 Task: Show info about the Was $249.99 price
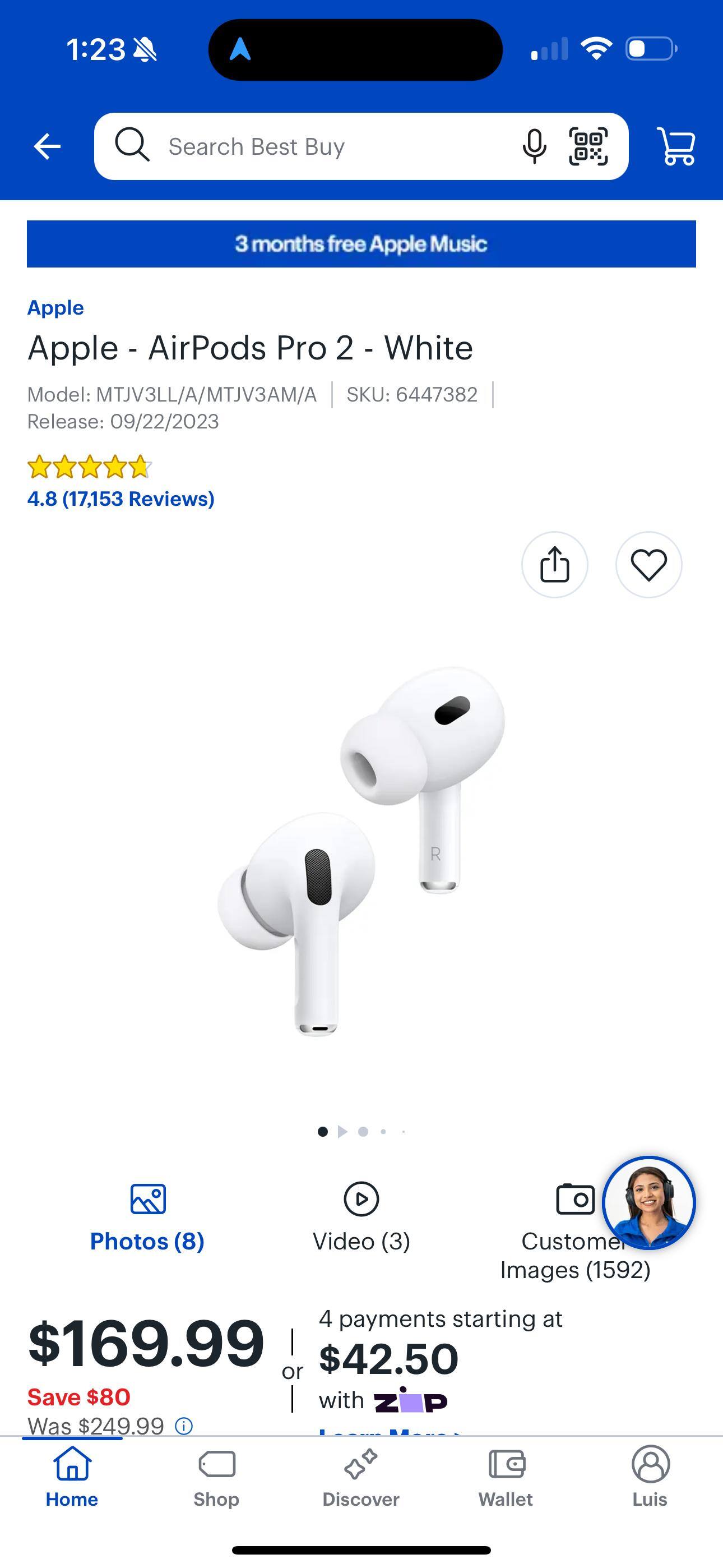click(x=184, y=1426)
